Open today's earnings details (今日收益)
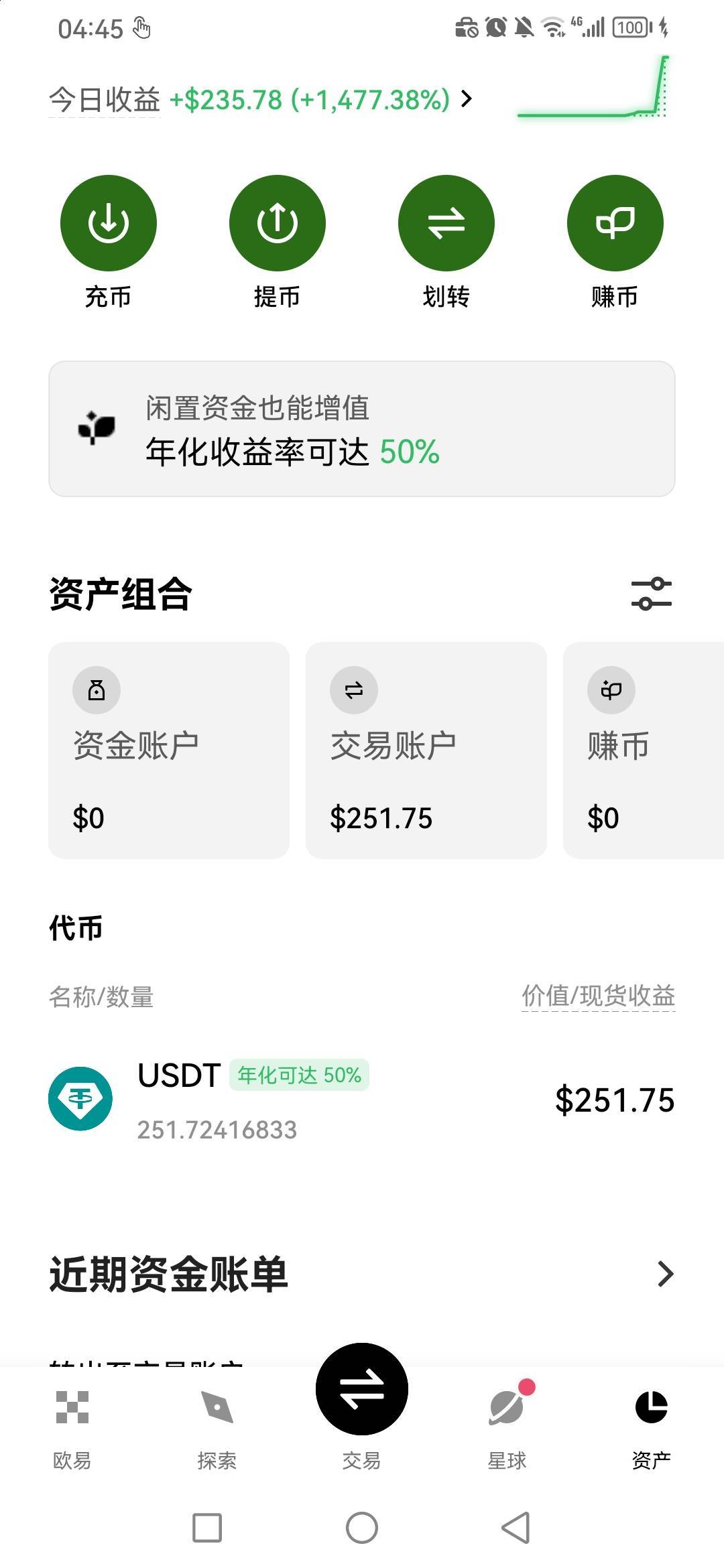 [261, 100]
